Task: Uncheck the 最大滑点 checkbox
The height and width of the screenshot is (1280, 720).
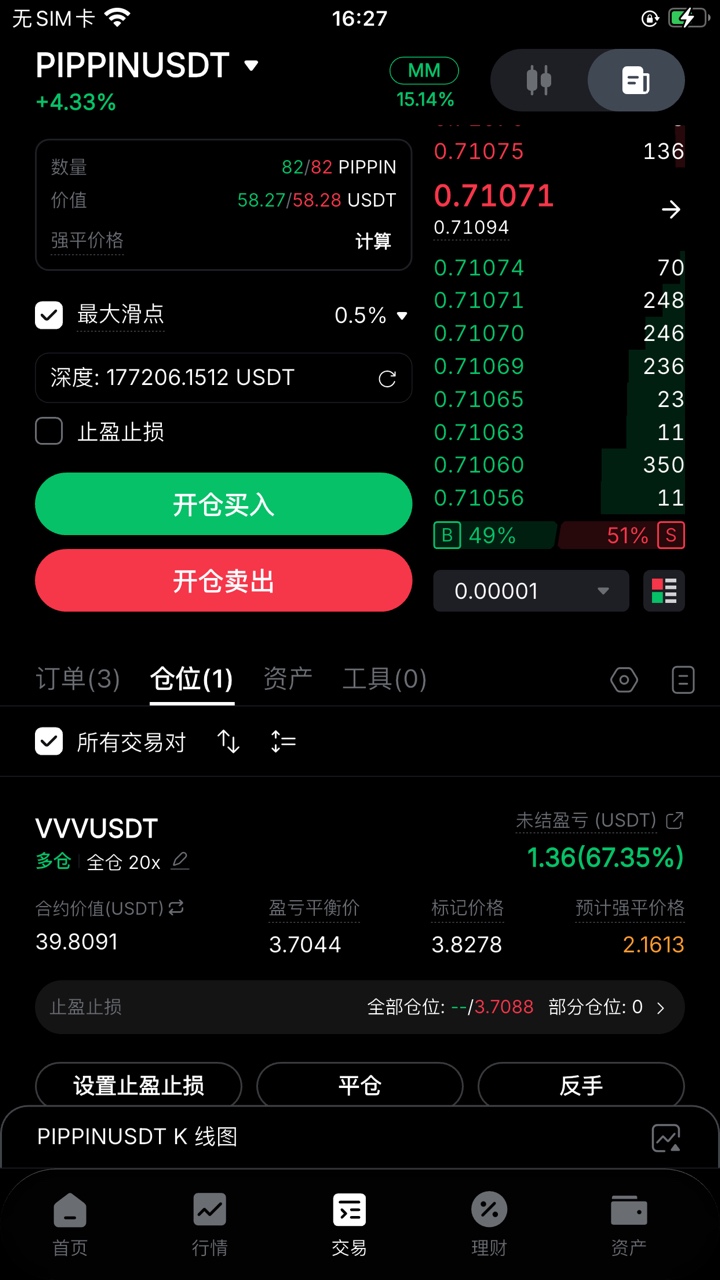Action: (49, 315)
